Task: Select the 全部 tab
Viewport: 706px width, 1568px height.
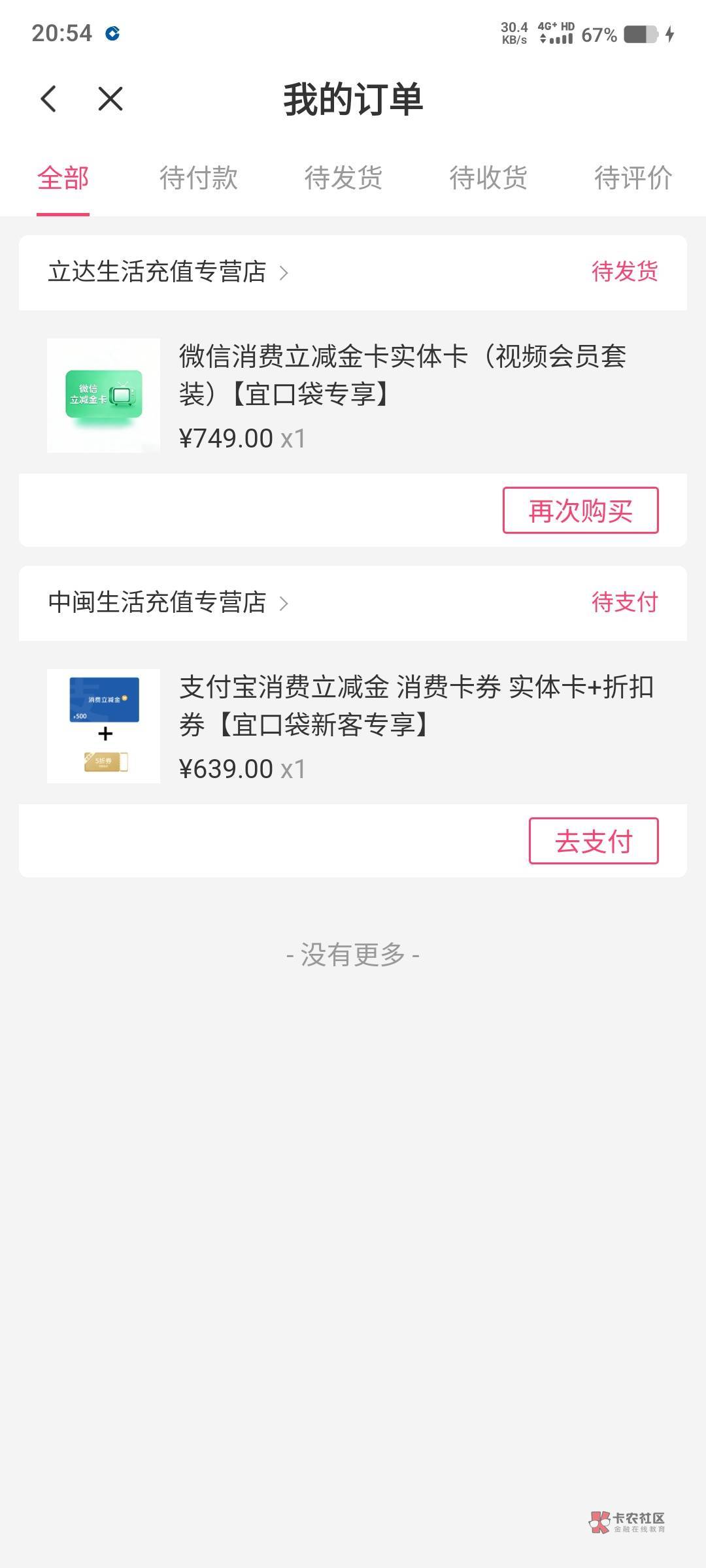Action: 63,178
